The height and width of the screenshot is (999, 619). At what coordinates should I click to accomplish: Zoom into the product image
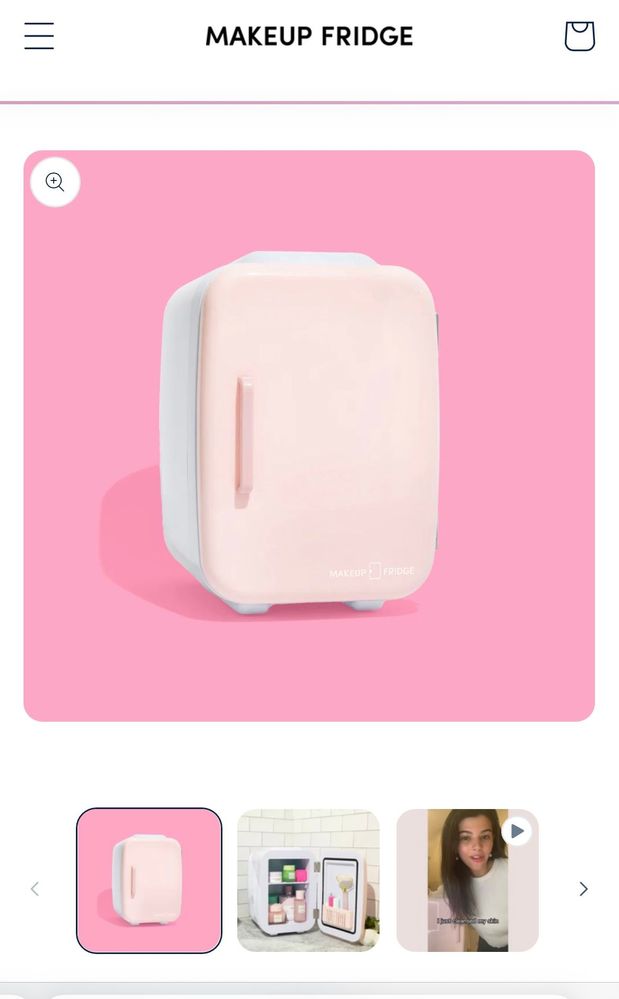click(55, 182)
